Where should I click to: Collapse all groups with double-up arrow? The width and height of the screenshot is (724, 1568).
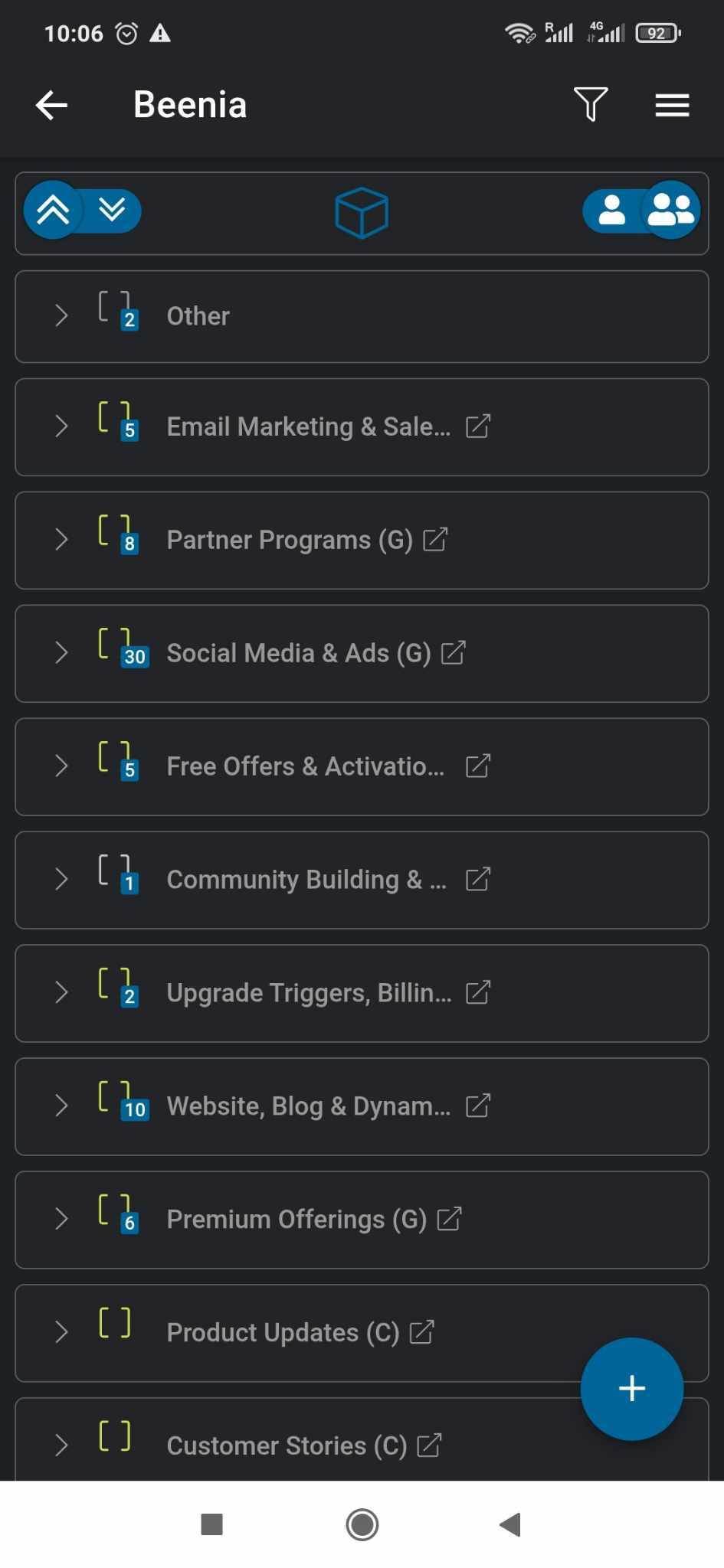[x=53, y=210]
